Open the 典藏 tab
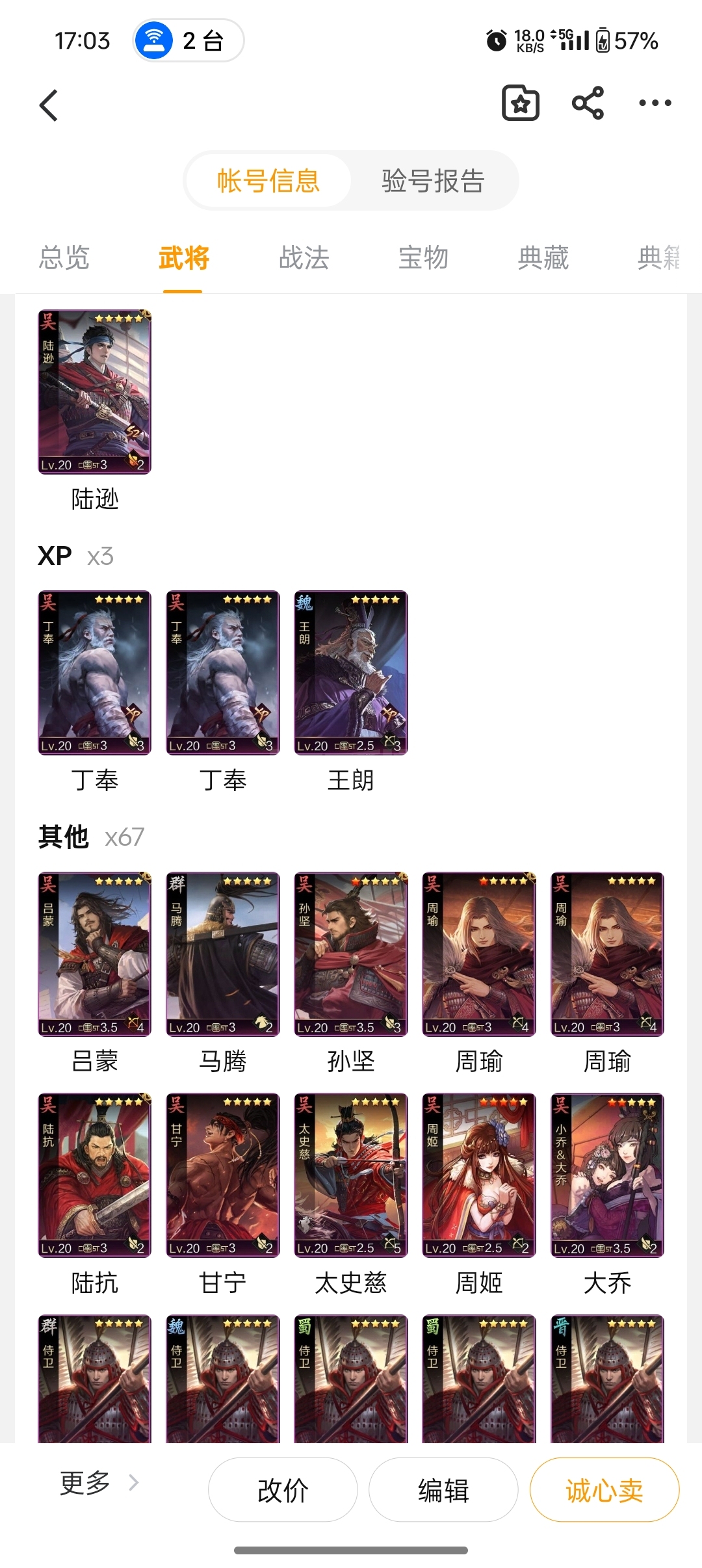 click(x=543, y=257)
